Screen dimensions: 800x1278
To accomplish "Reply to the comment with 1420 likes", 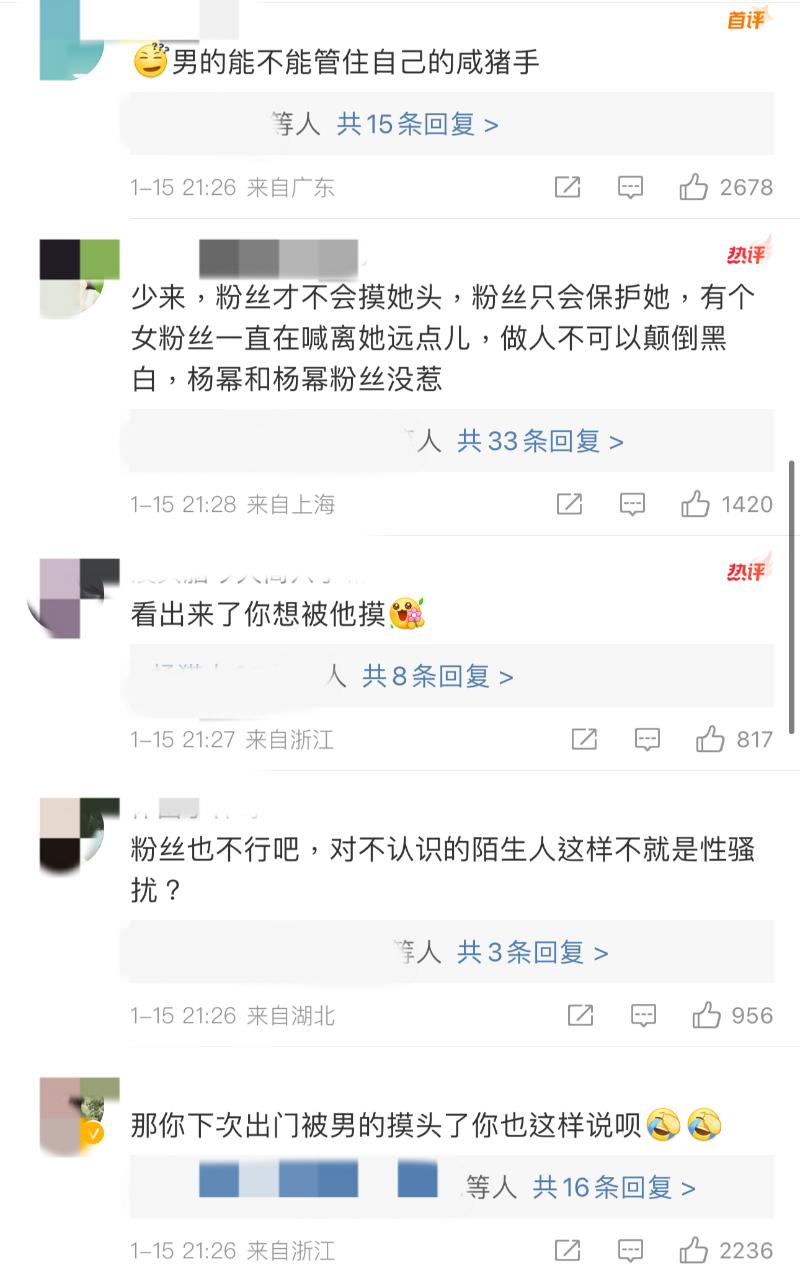I will click(x=632, y=504).
